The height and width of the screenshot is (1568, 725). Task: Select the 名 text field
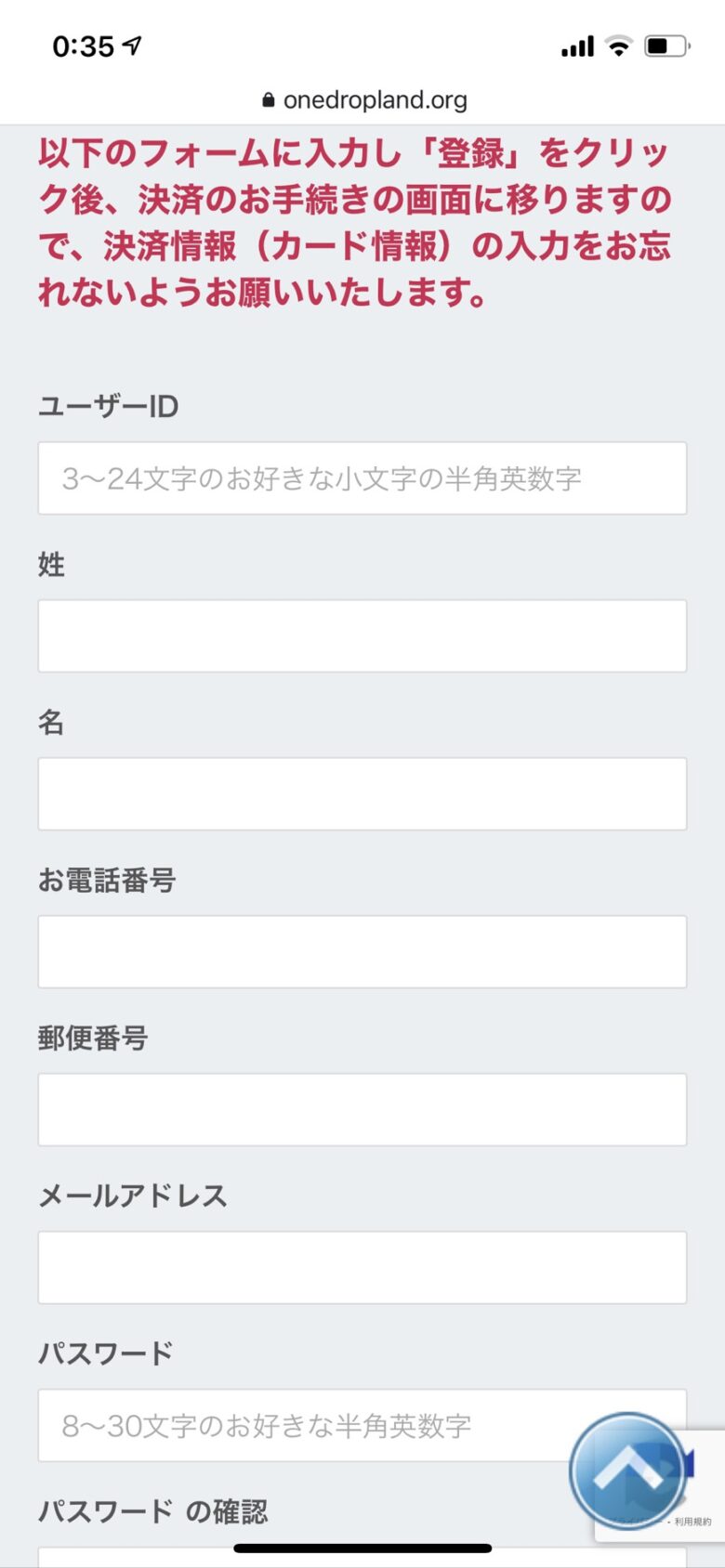tap(362, 794)
